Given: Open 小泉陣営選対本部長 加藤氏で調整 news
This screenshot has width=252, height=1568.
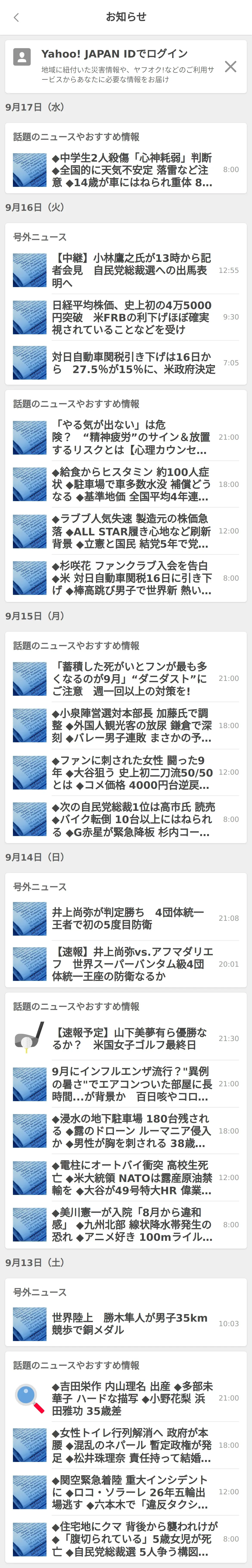Looking at the screenshot, I should pos(132,725).
